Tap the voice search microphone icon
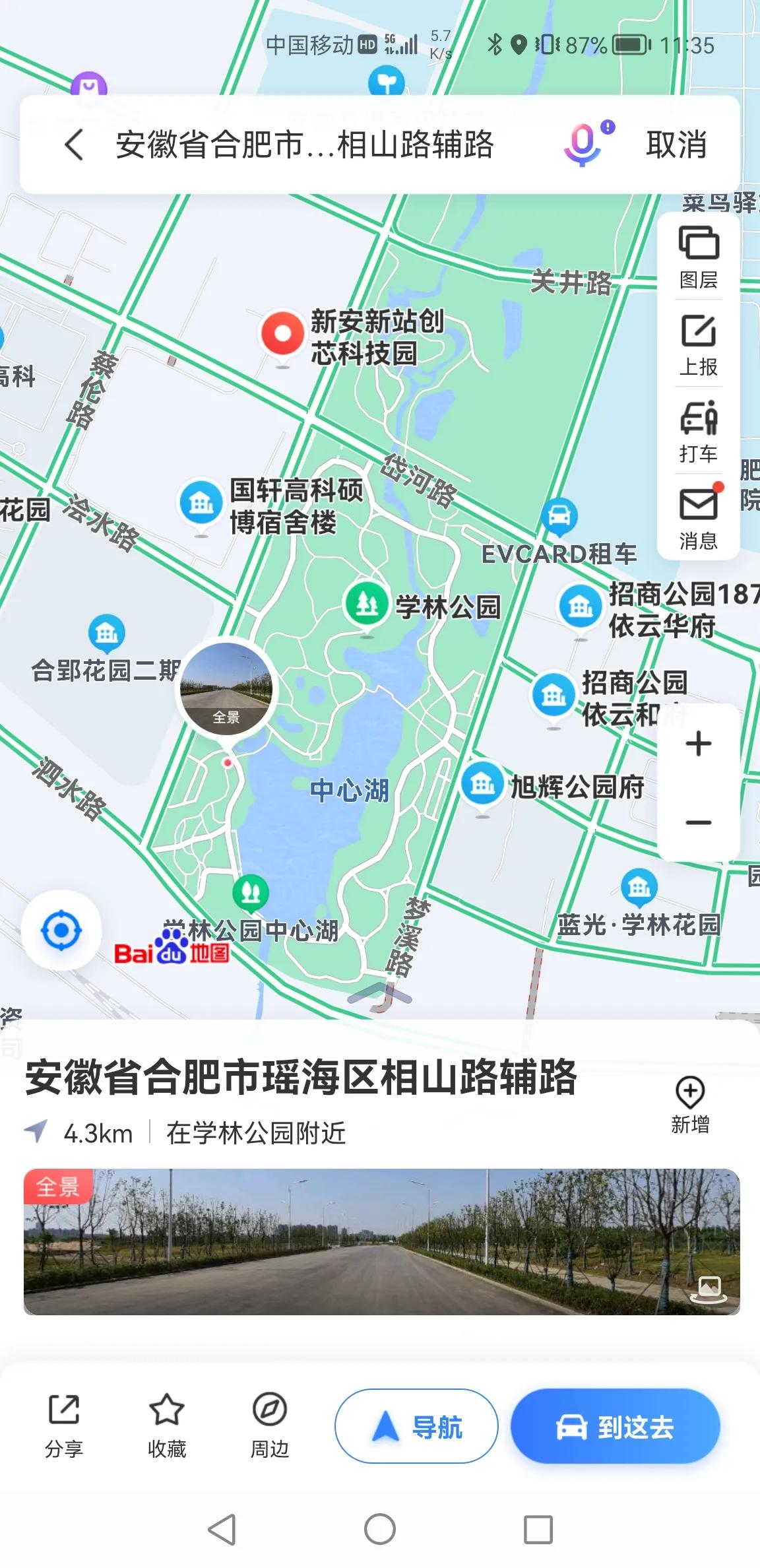The width and height of the screenshot is (760, 1568). 583,147
